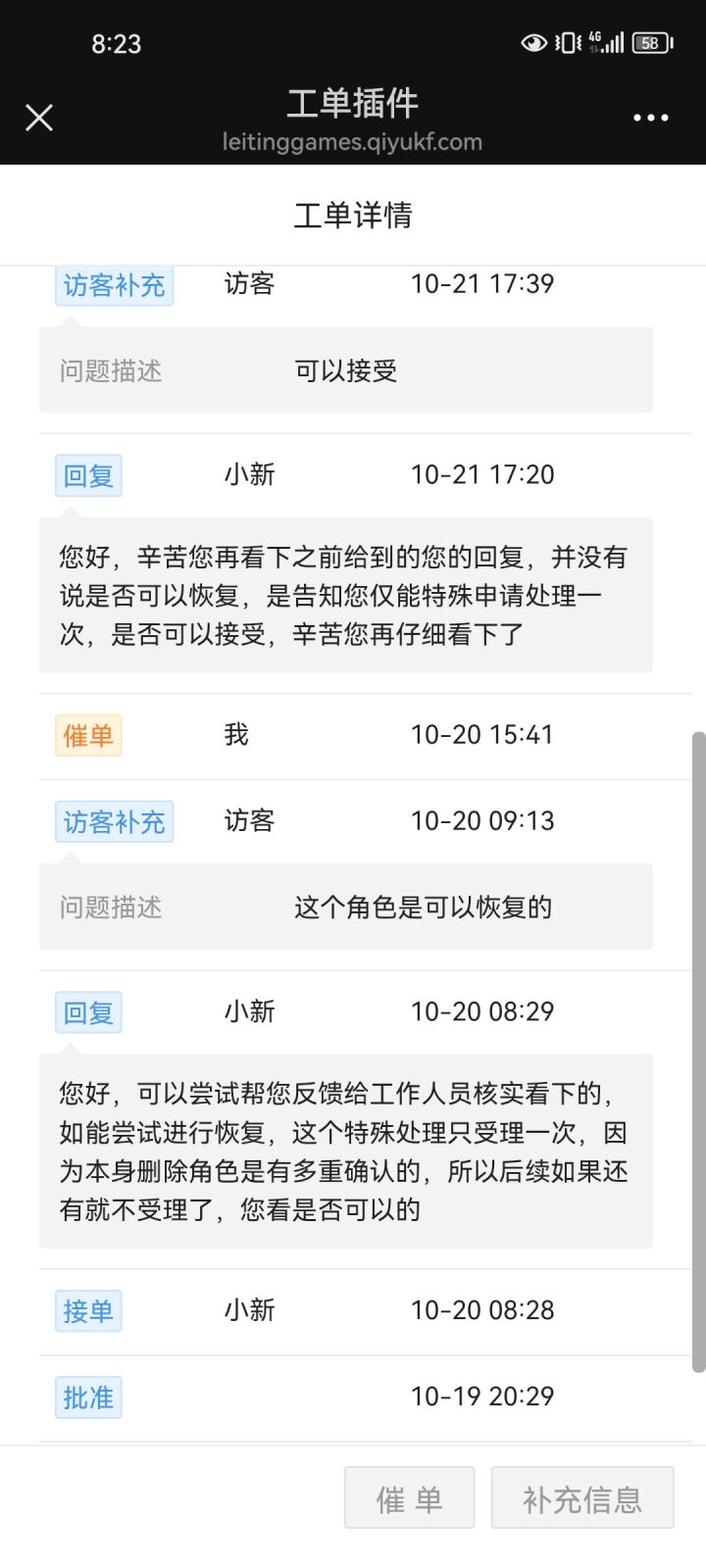Tap the eye icon in the status bar
Viewport: 706px width, 1568px height.
(533, 42)
